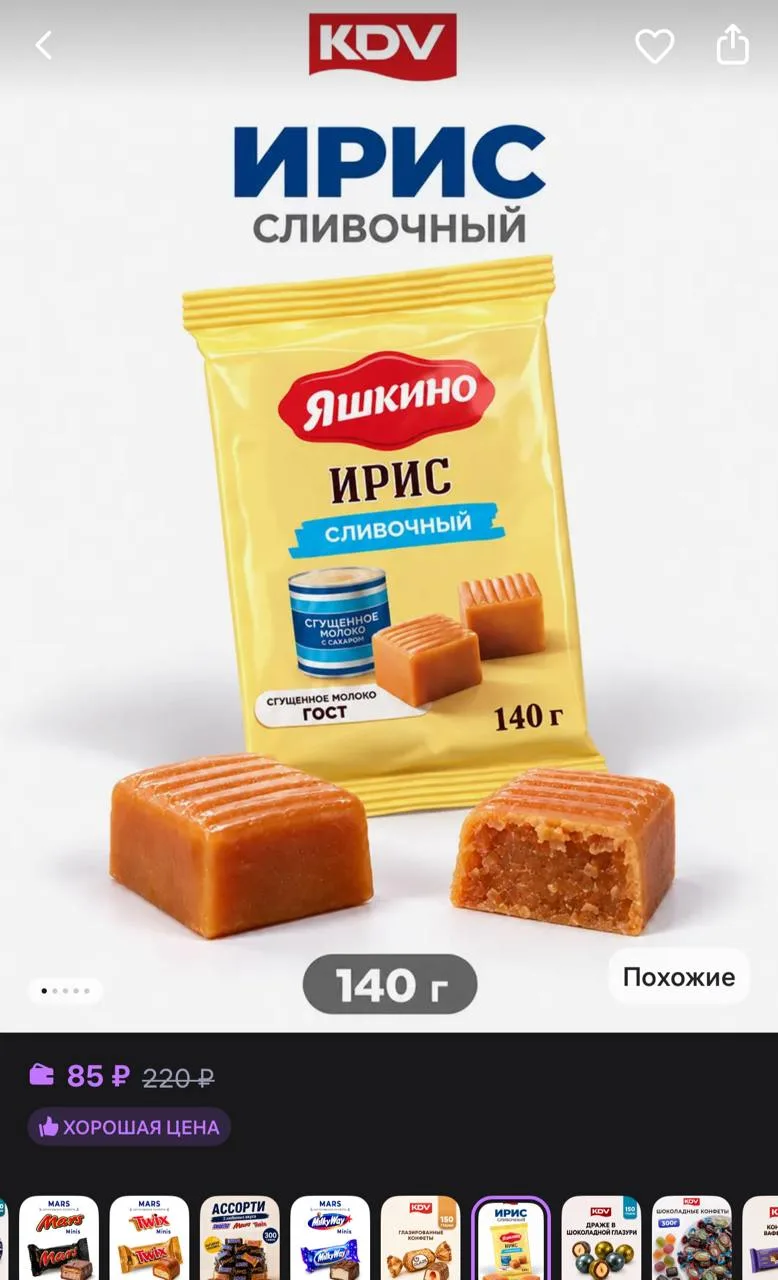Show similar products via Похожие
The image size is (778, 1280).
(679, 977)
